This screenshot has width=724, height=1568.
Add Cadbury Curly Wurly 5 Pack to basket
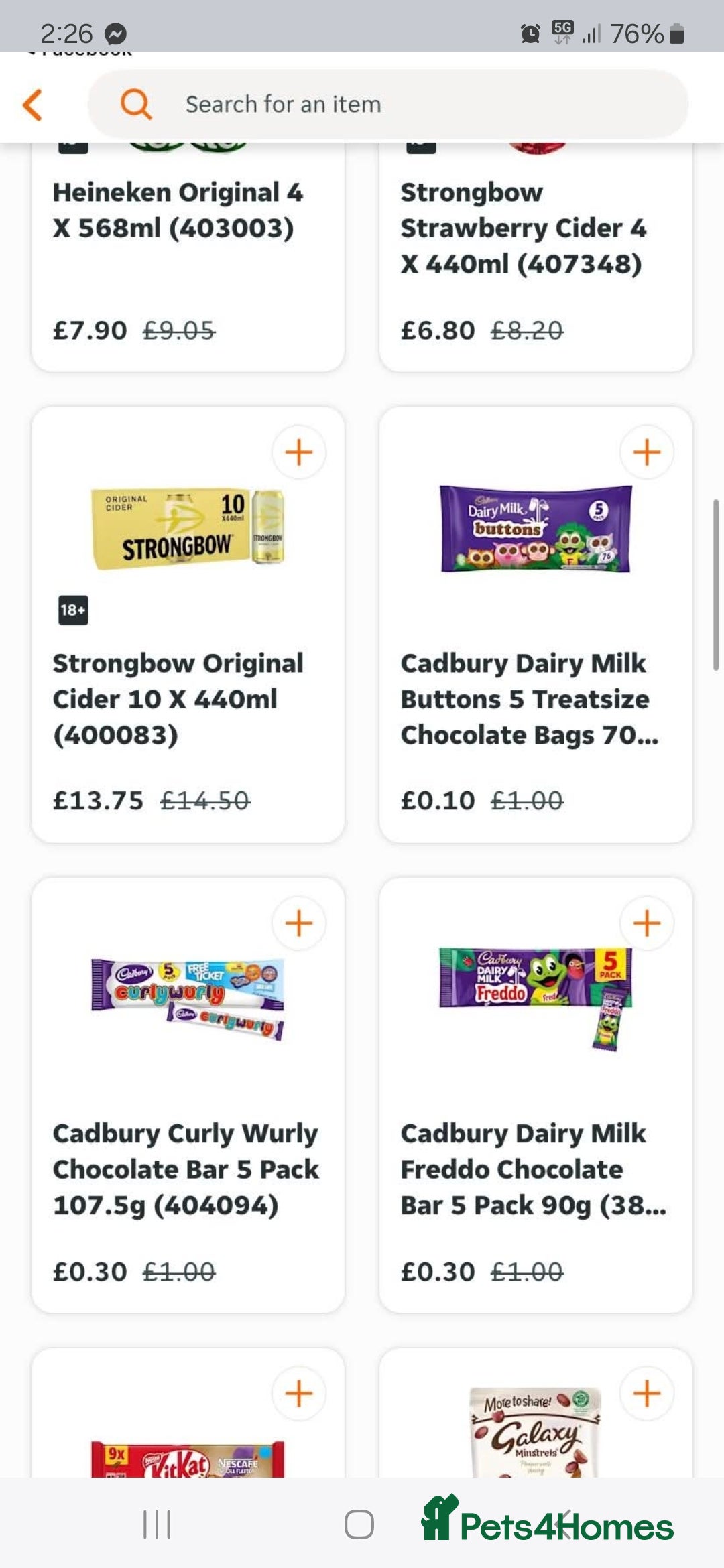pyautogui.click(x=298, y=923)
